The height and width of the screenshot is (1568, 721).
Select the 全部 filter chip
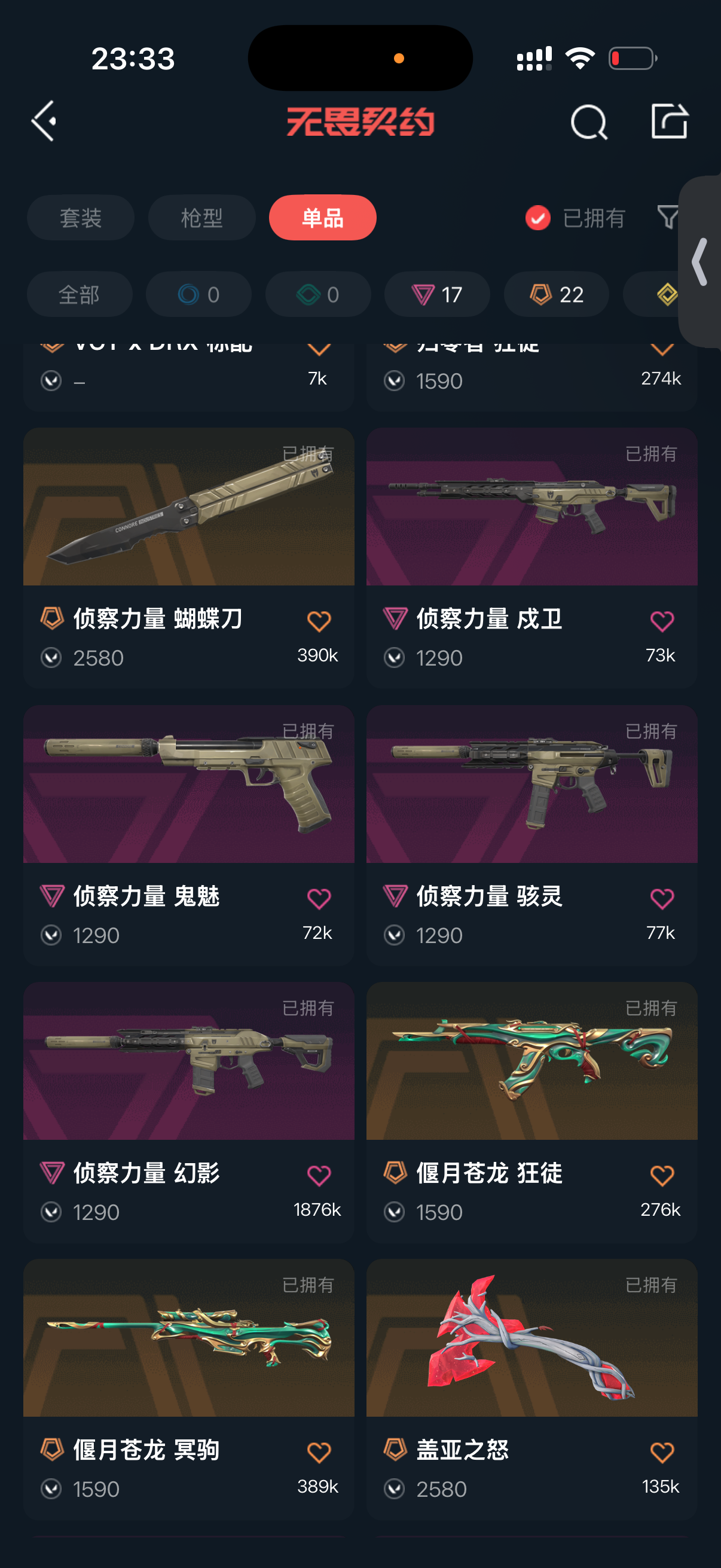click(79, 295)
